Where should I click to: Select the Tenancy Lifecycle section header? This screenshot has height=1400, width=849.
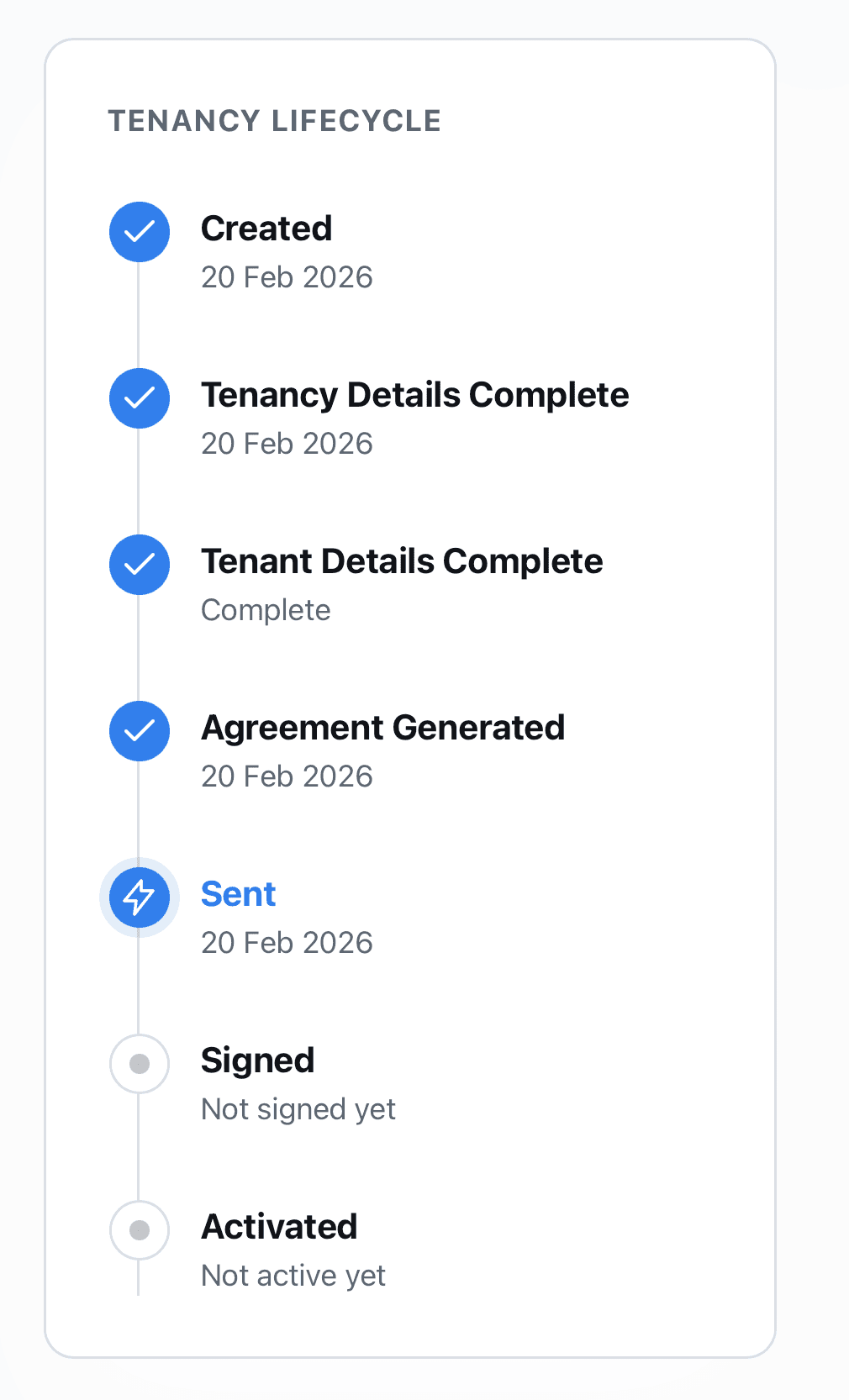pos(274,120)
